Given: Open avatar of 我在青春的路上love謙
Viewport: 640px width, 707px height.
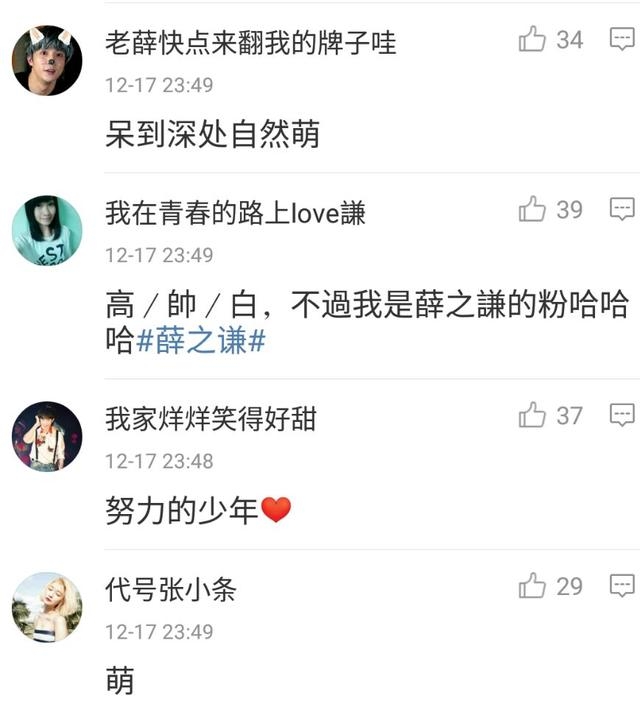Looking at the screenshot, I should pyautogui.click(x=47, y=231).
